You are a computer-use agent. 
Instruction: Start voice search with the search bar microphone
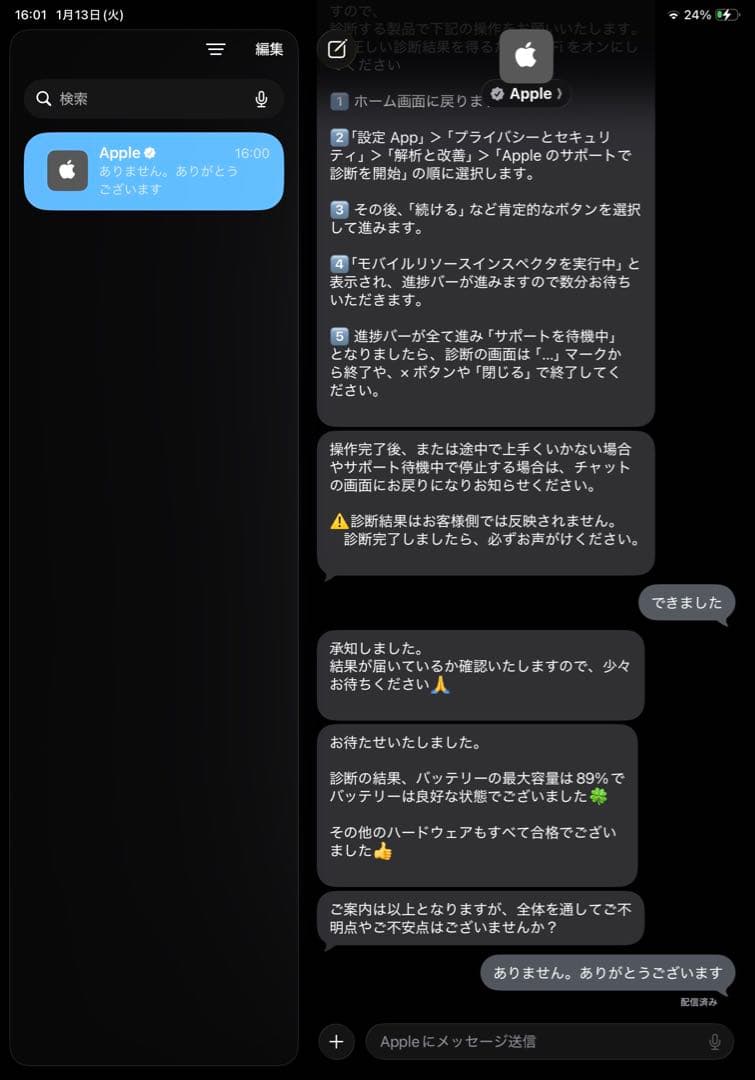pyautogui.click(x=261, y=99)
